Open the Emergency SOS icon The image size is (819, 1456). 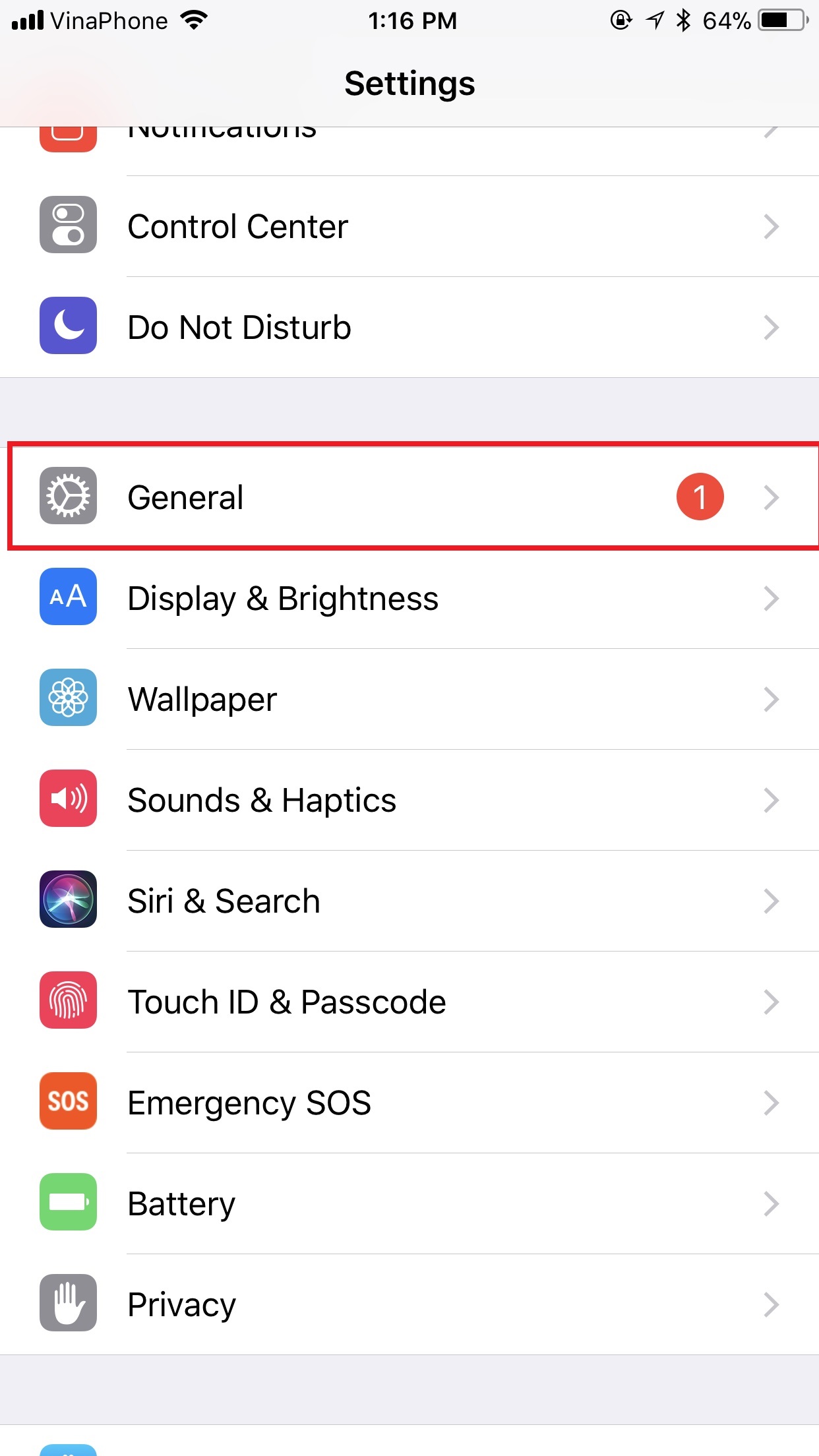click(x=68, y=1101)
